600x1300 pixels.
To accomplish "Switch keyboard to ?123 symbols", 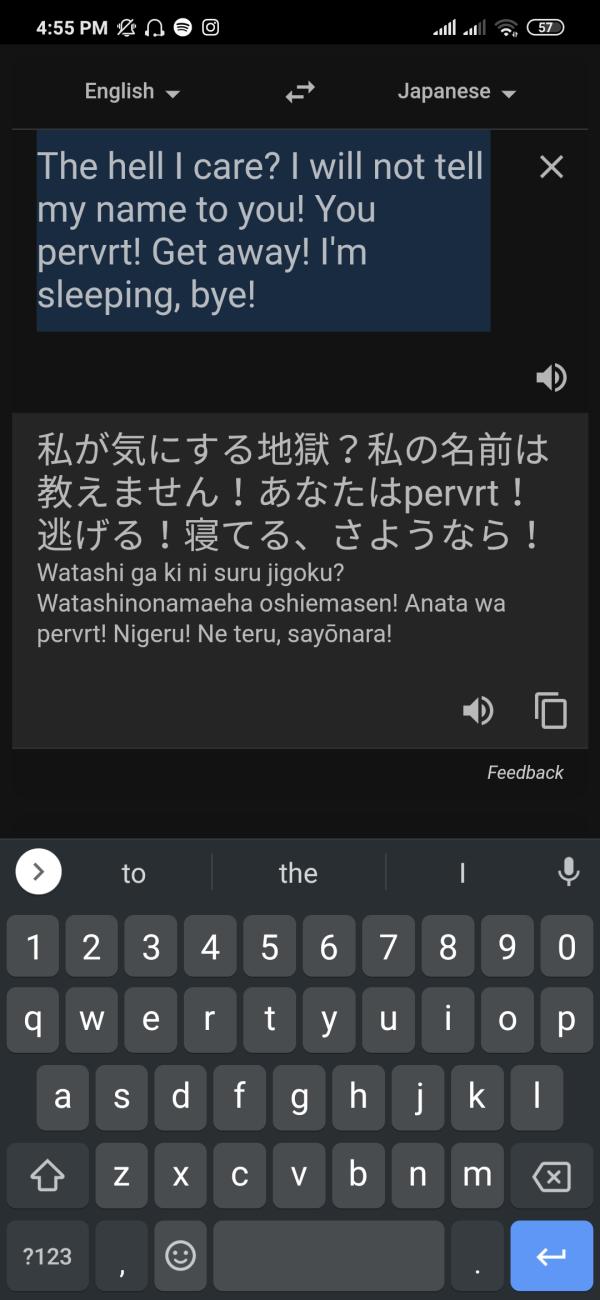I will [47, 1256].
